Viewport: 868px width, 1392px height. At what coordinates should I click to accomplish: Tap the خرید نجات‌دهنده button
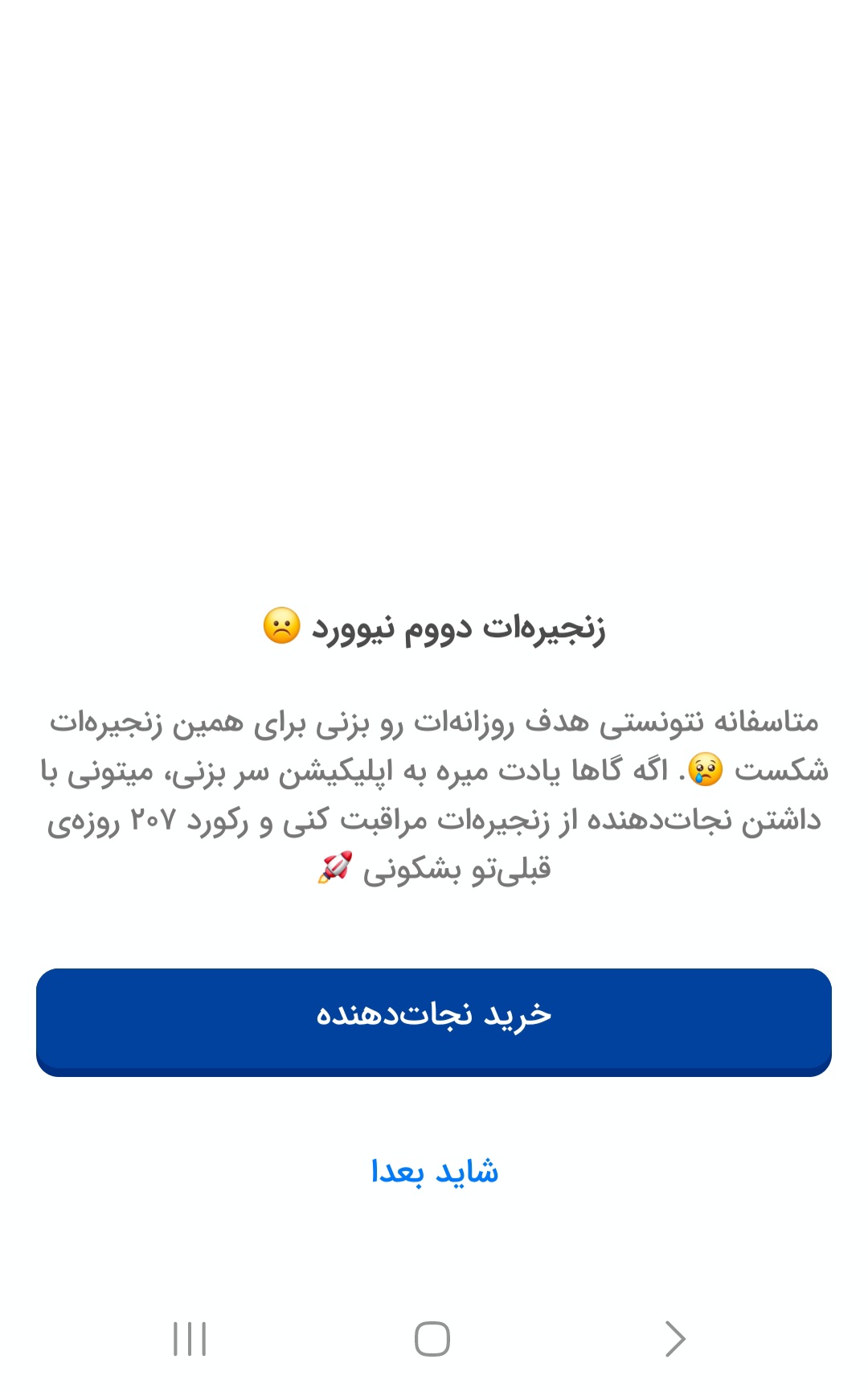(434, 1021)
